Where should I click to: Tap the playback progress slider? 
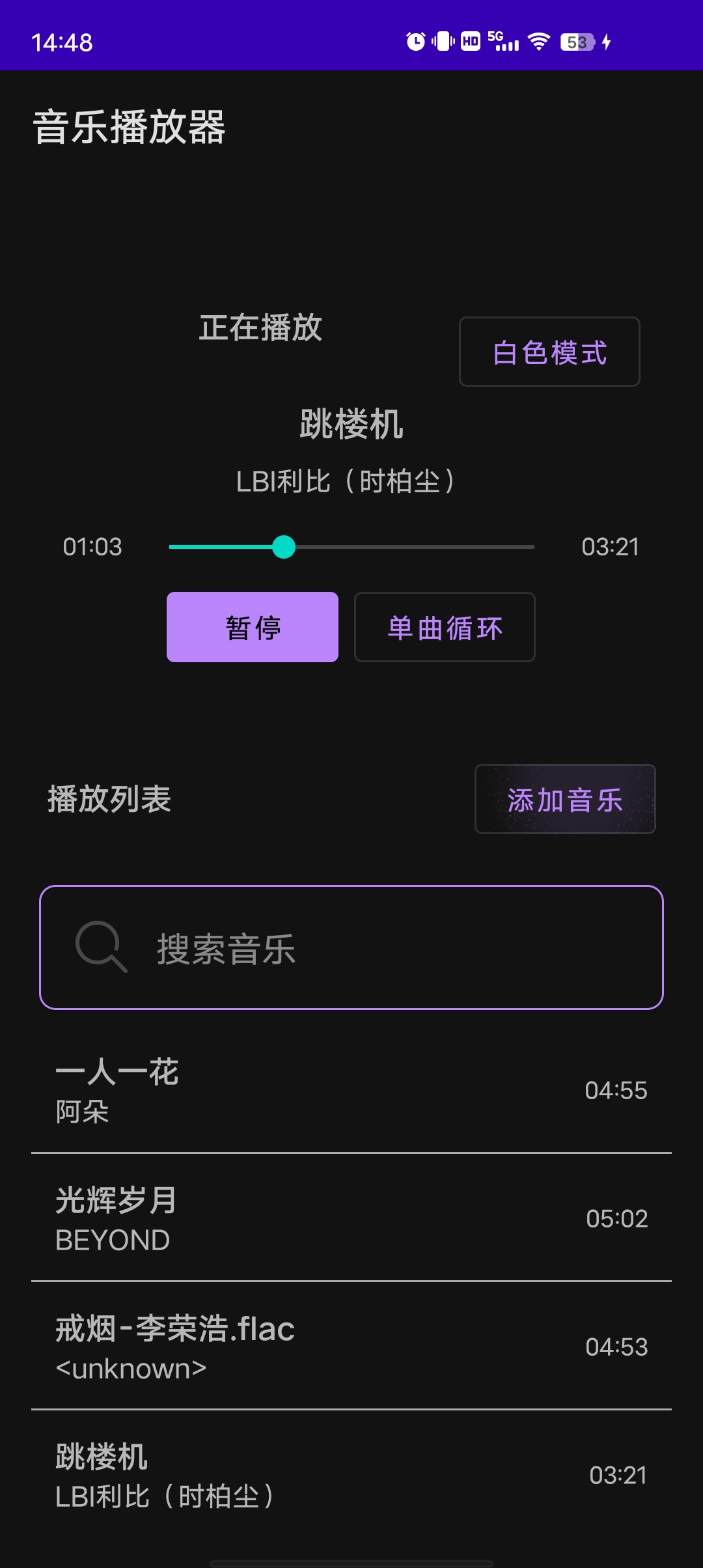(x=351, y=547)
